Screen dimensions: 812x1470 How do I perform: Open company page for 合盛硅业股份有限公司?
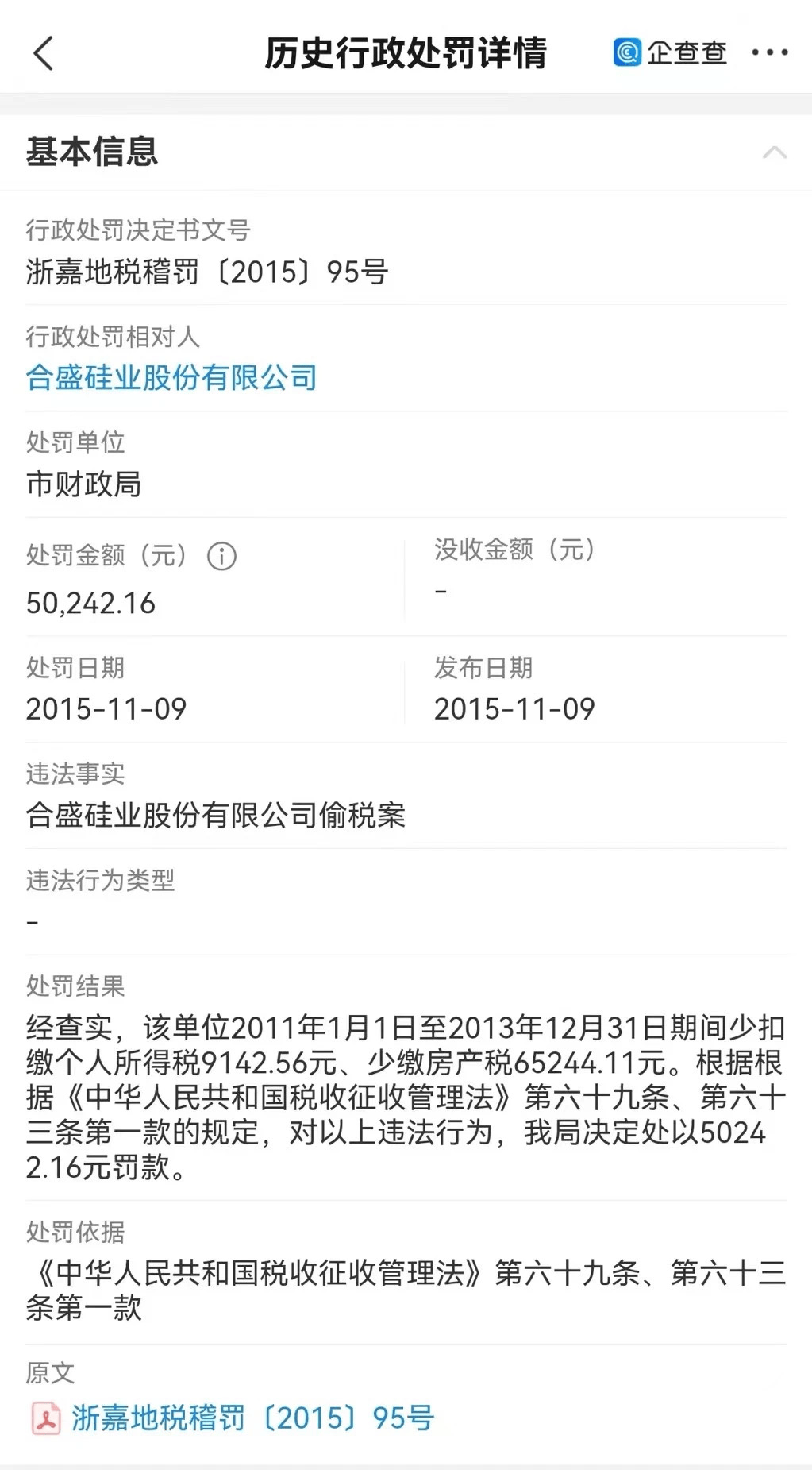171,377
